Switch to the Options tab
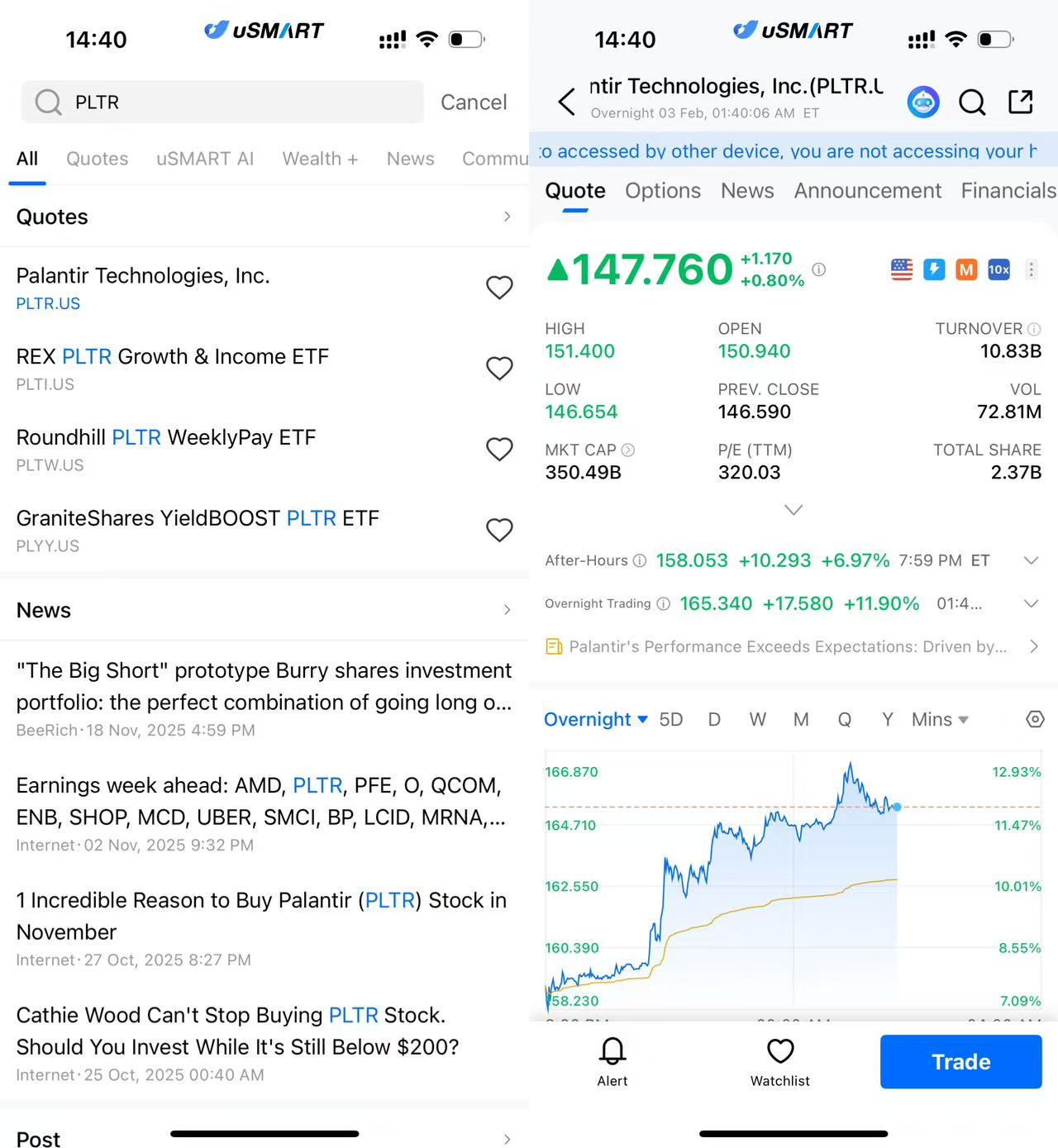Screen dimensions: 1058x1148 click(x=662, y=191)
